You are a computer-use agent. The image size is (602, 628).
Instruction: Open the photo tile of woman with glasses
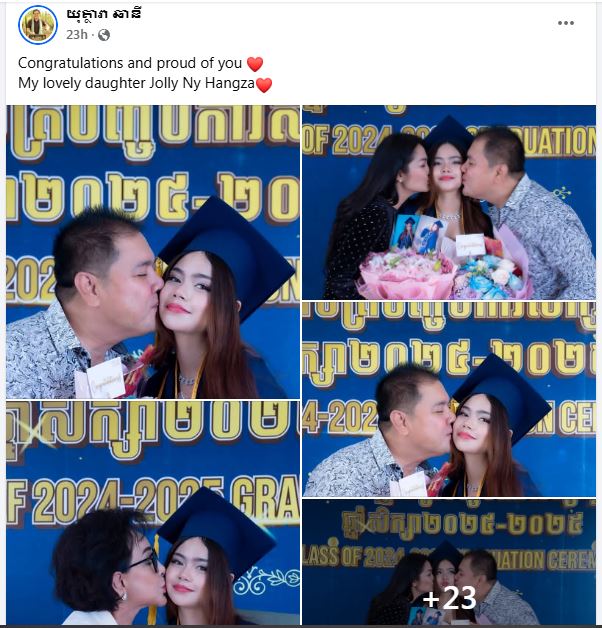pos(152,514)
